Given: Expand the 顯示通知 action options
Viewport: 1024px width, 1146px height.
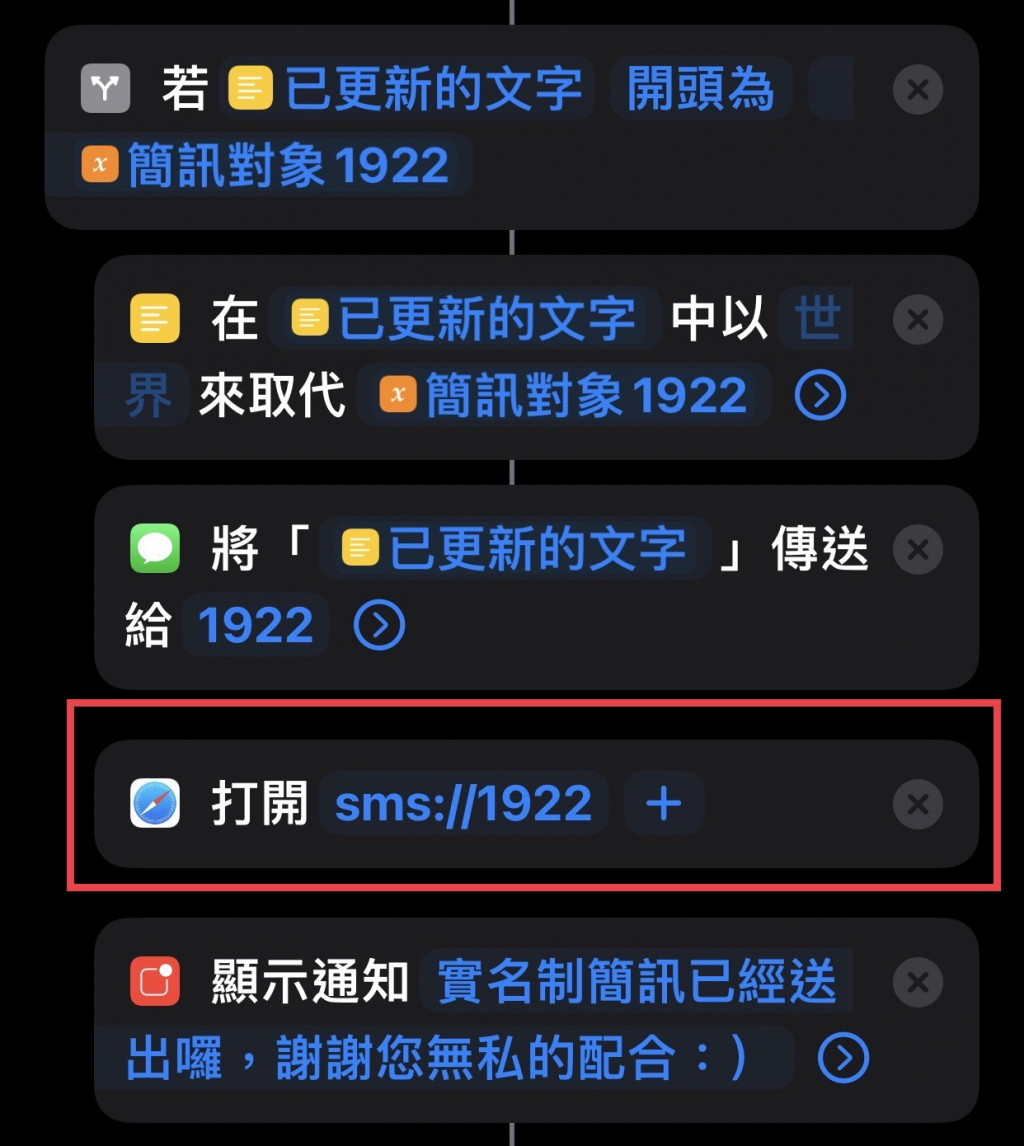Looking at the screenshot, I should pyautogui.click(x=842, y=1058).
